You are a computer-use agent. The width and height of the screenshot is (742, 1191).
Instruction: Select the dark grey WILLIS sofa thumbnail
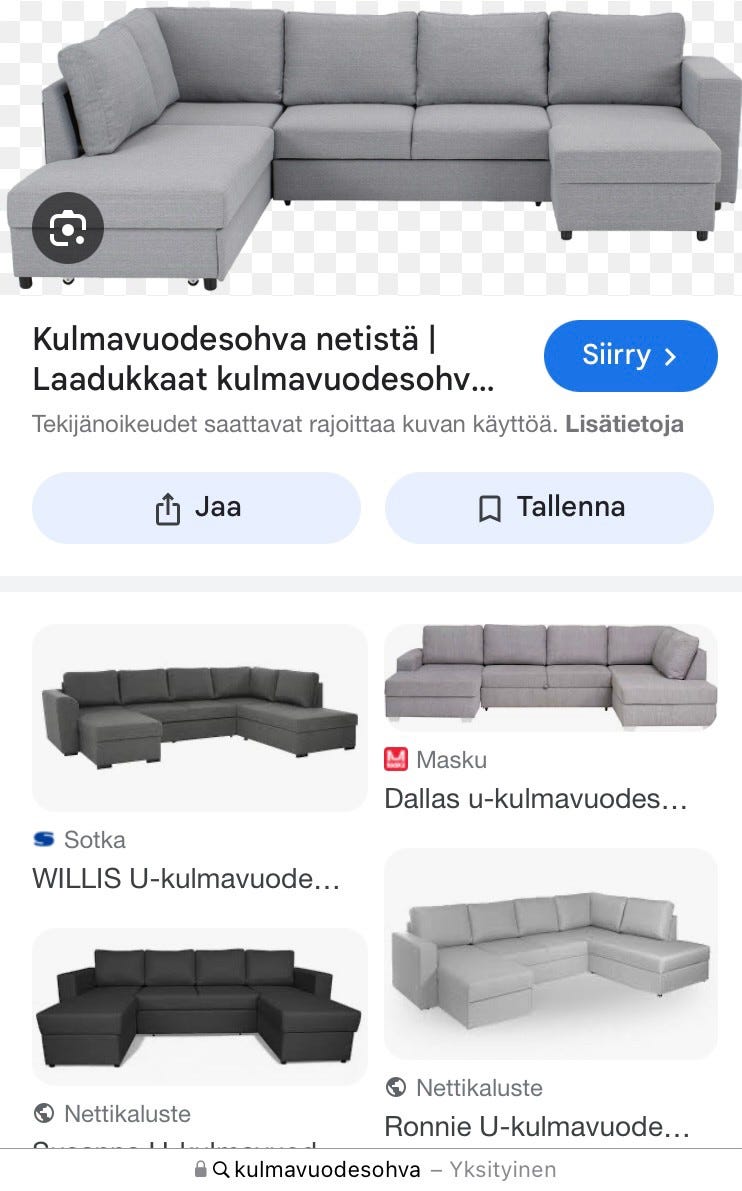(198, 717)
